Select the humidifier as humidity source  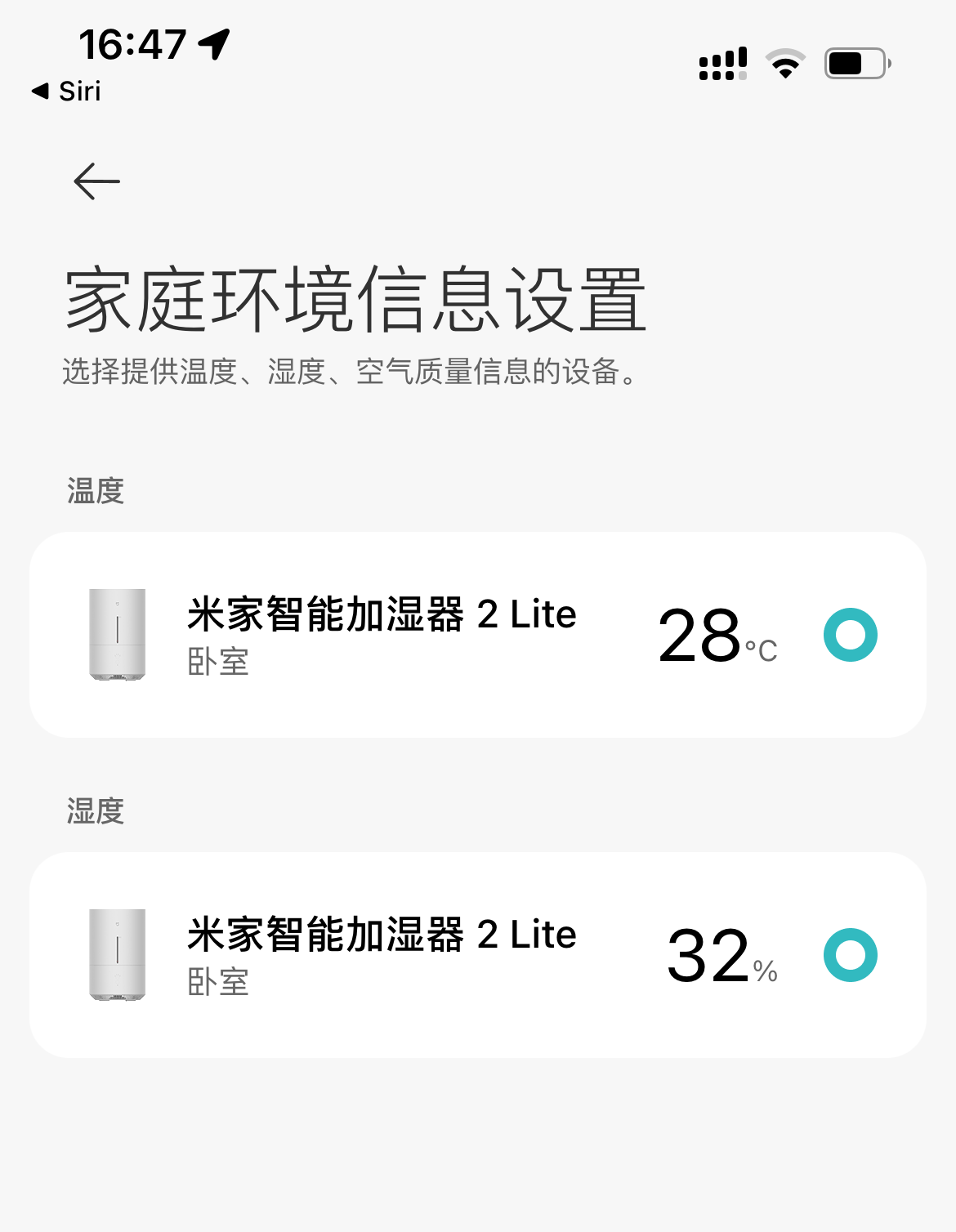[x=850, y=955]
